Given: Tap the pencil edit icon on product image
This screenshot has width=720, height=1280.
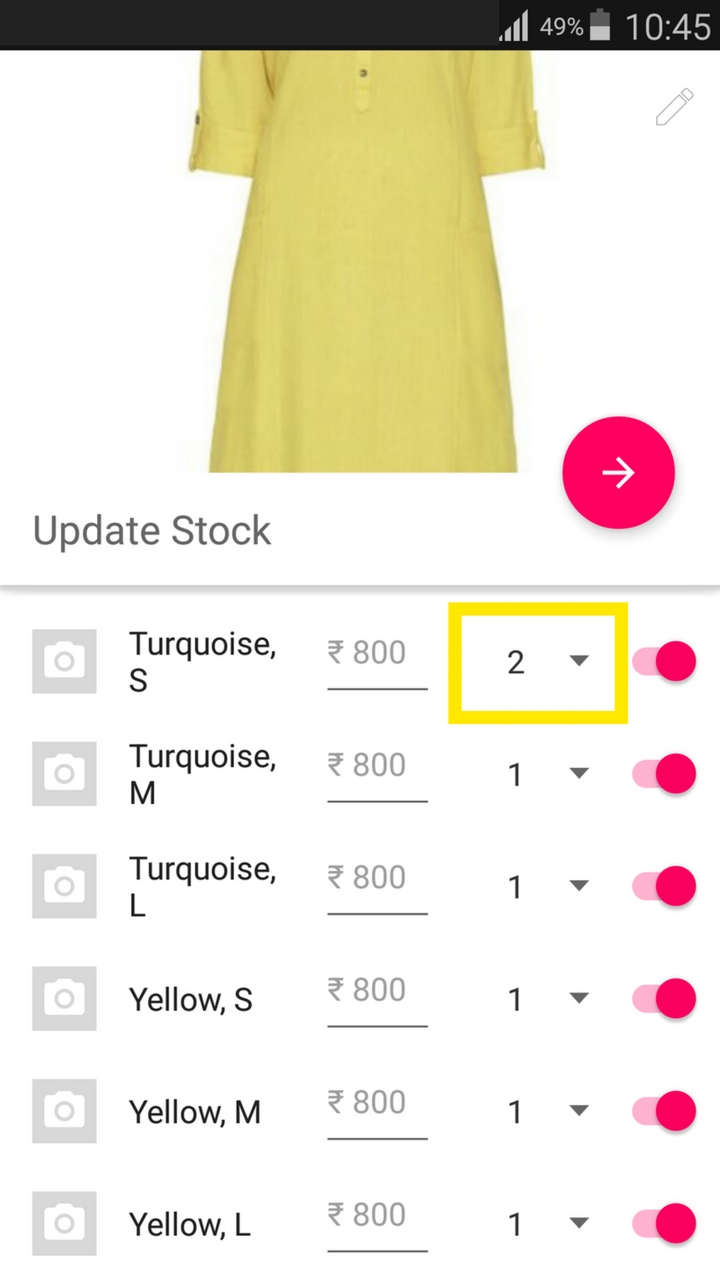Looking at the screenshot, I should (674, 108).
